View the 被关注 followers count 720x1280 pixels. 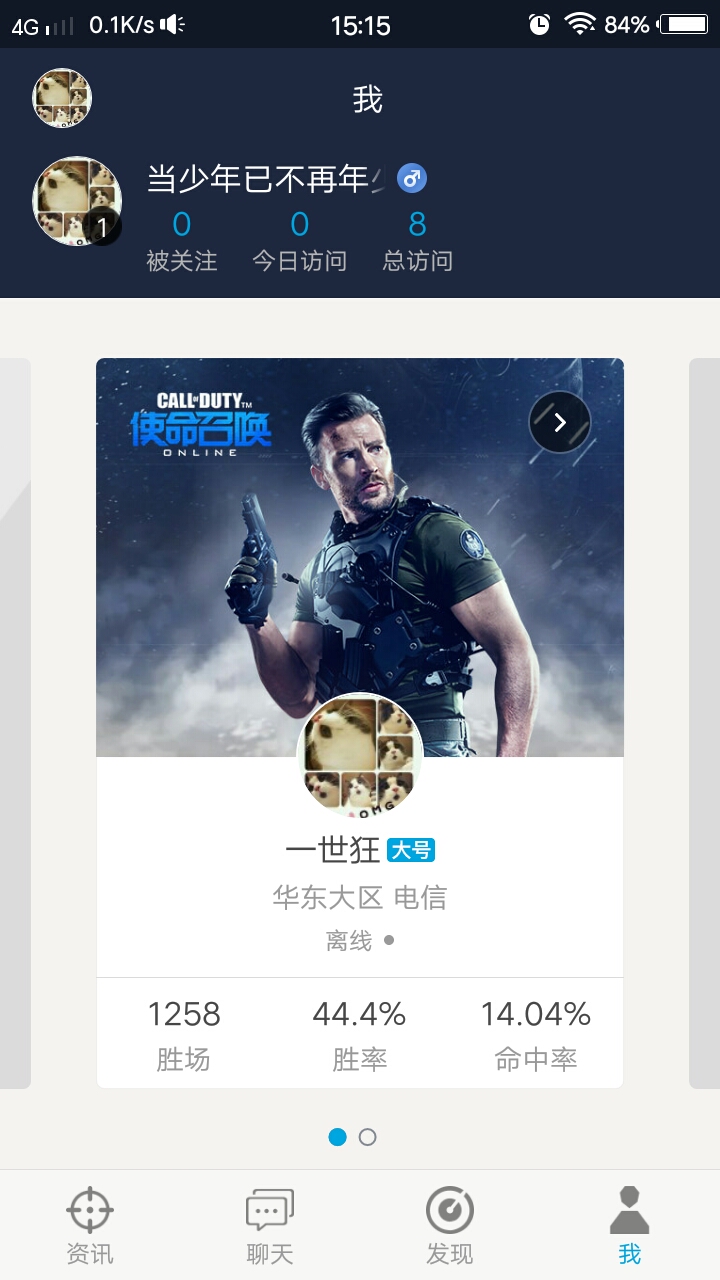[x=181, y=241]
